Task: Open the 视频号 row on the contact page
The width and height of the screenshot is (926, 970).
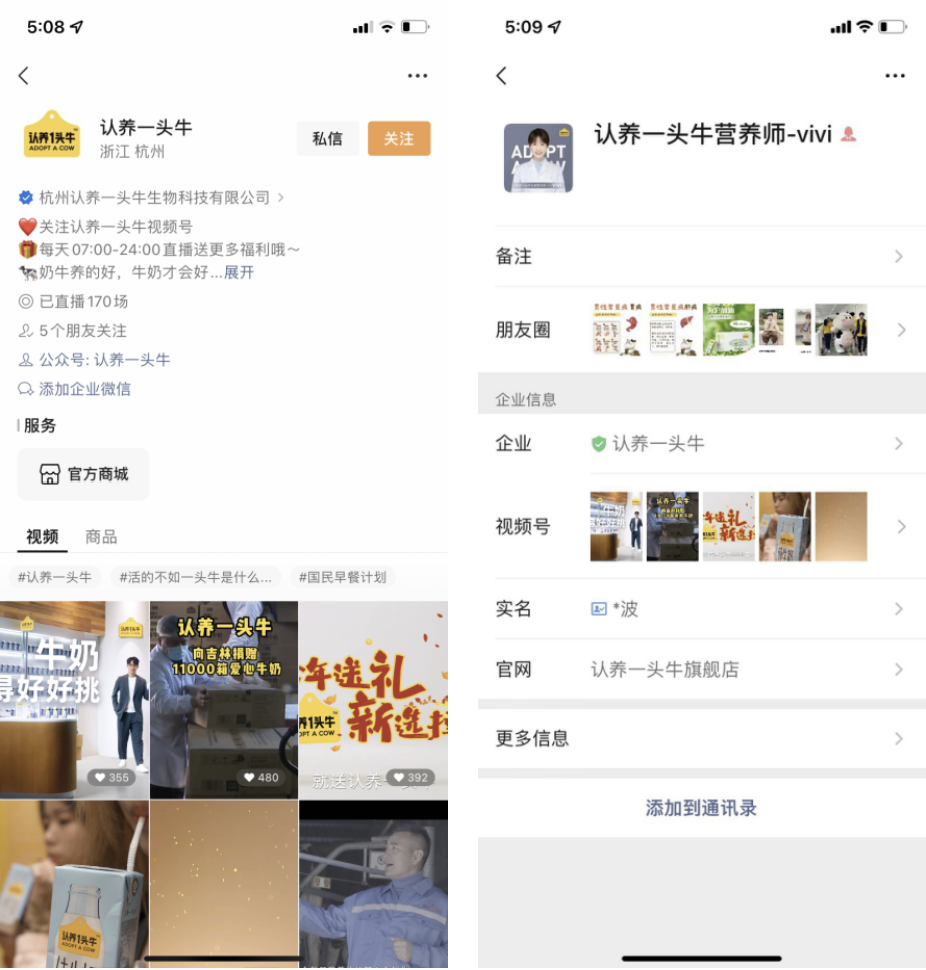Action: coord(700,527)
